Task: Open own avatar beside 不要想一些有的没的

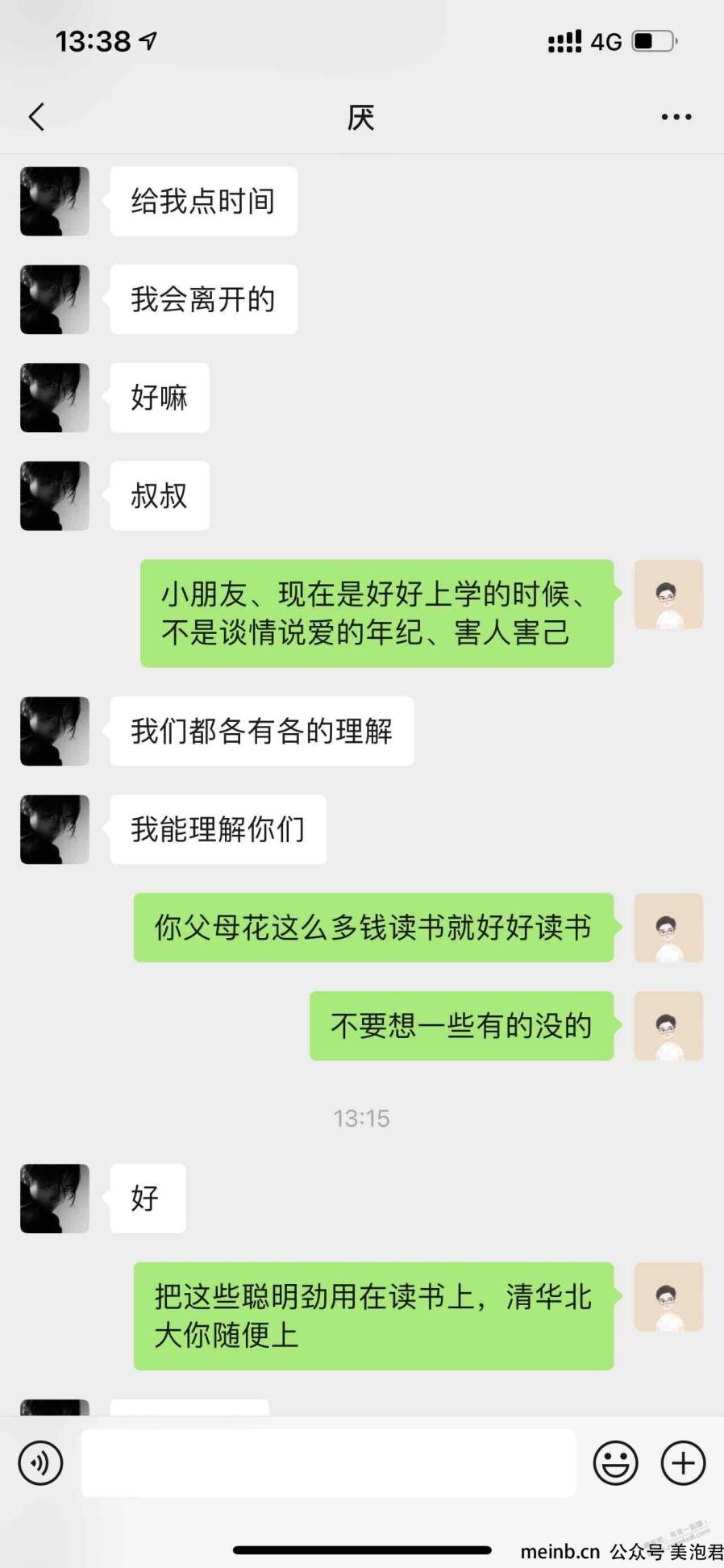Action: [x=668, y=1026]
